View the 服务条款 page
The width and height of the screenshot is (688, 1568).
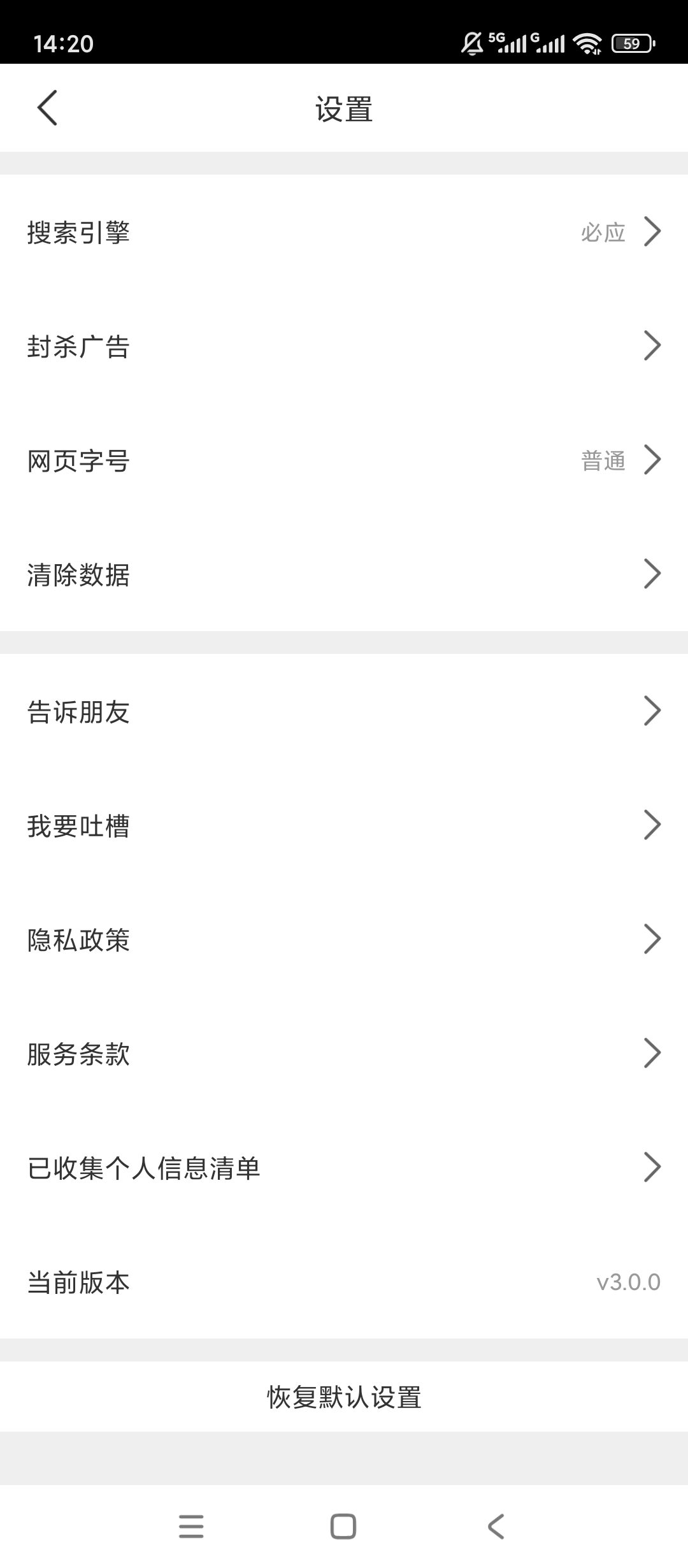(344, 1054)
